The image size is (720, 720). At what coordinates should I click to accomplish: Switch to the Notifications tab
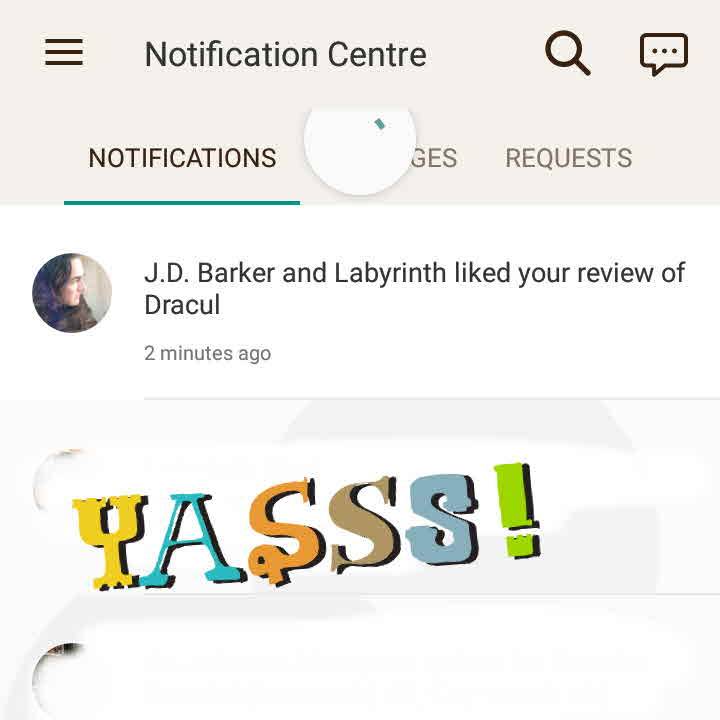pyautogui.click(x=182, y=158)
